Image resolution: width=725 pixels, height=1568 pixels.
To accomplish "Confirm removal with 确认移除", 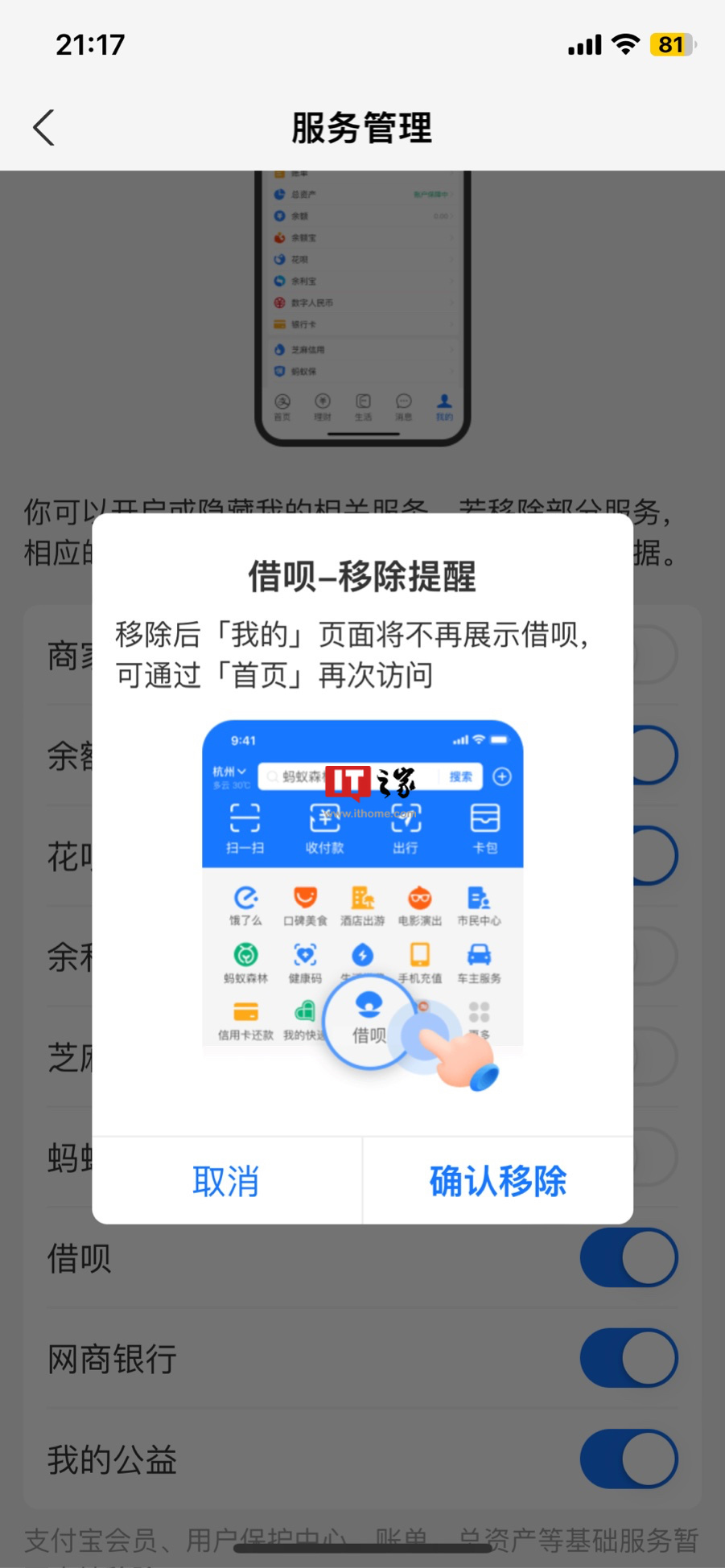I will tap(497, 1181).
